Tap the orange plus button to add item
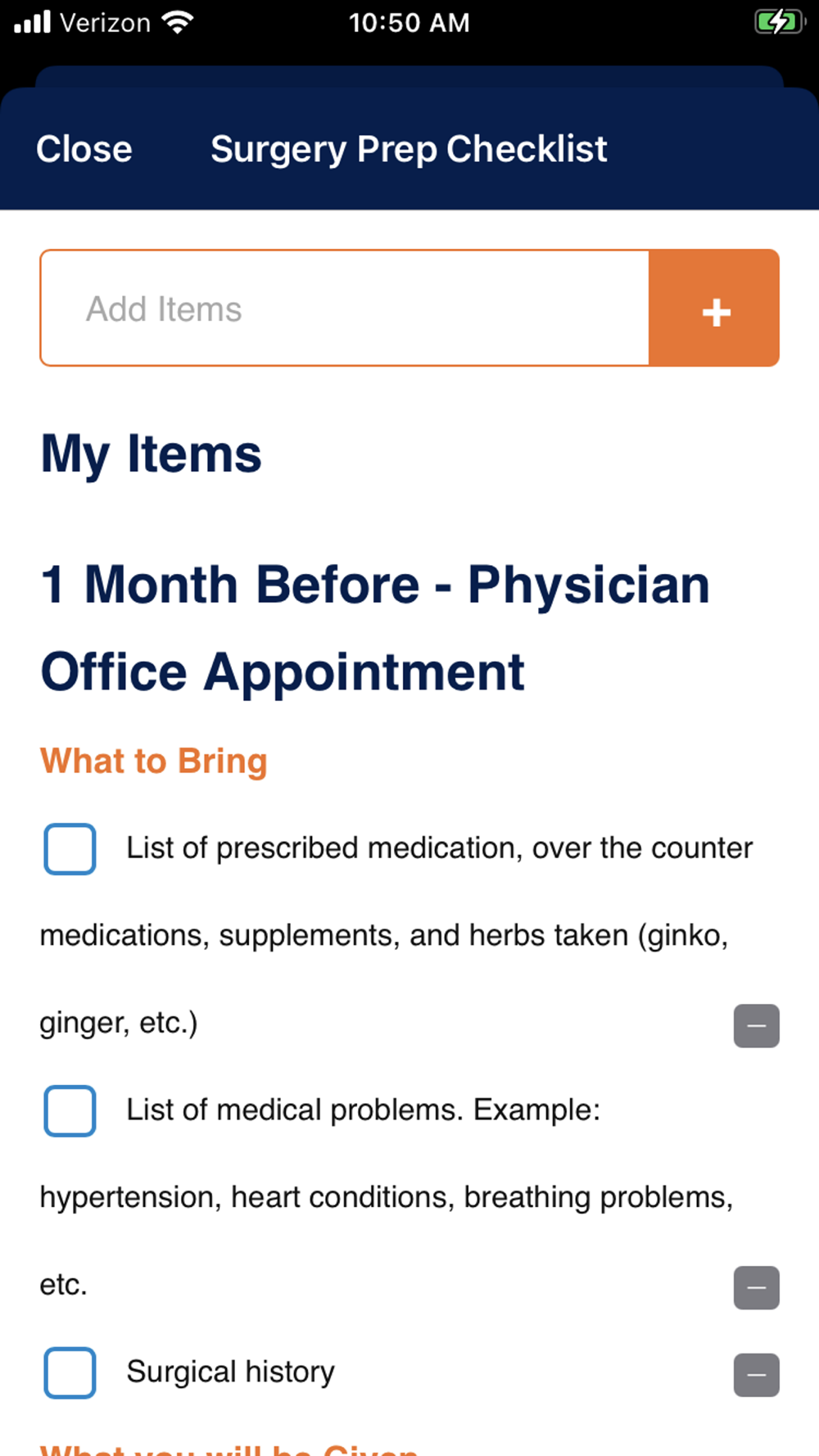Image resolution: width=819 pixels, height=1456 pixels. (x=714, y=308)
